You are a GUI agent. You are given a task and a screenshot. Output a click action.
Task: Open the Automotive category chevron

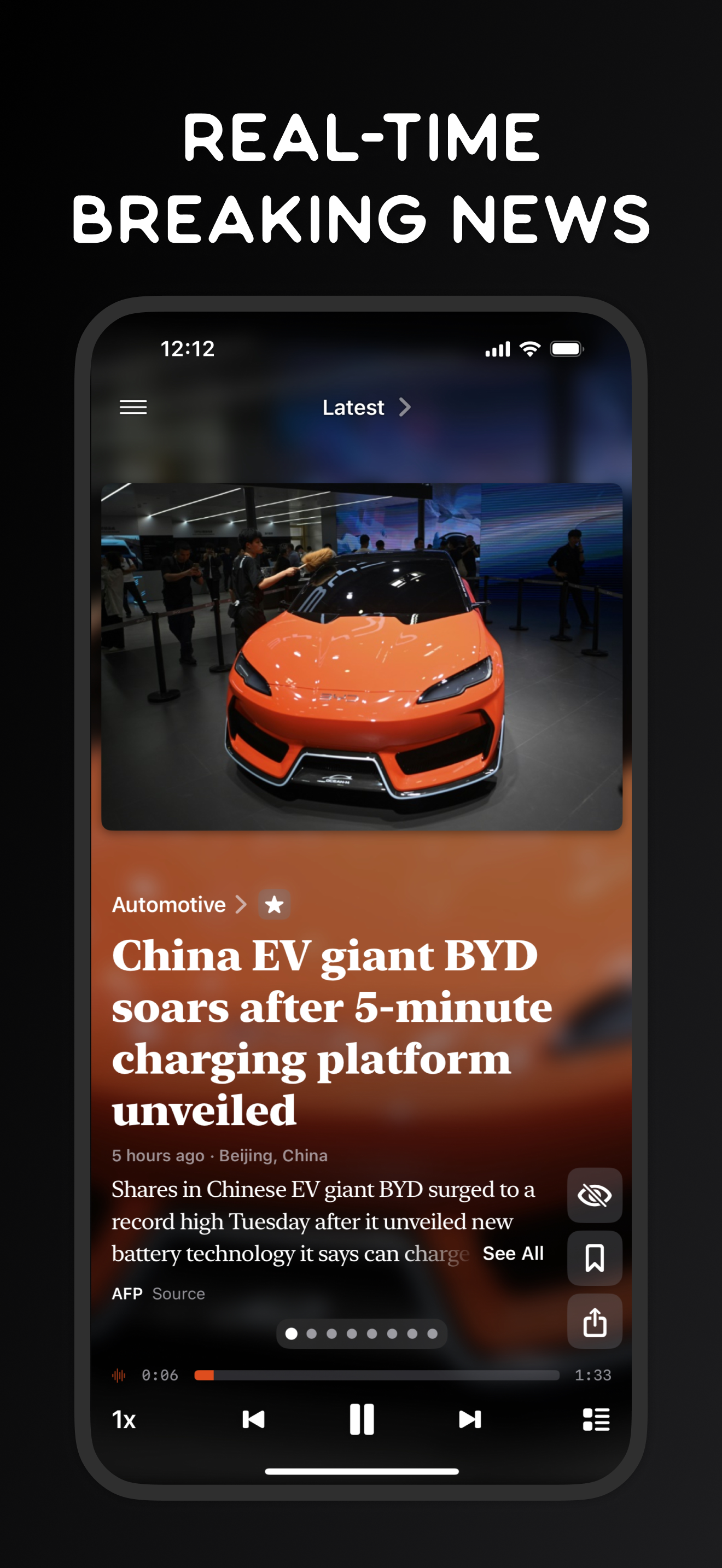pos(243,904)
